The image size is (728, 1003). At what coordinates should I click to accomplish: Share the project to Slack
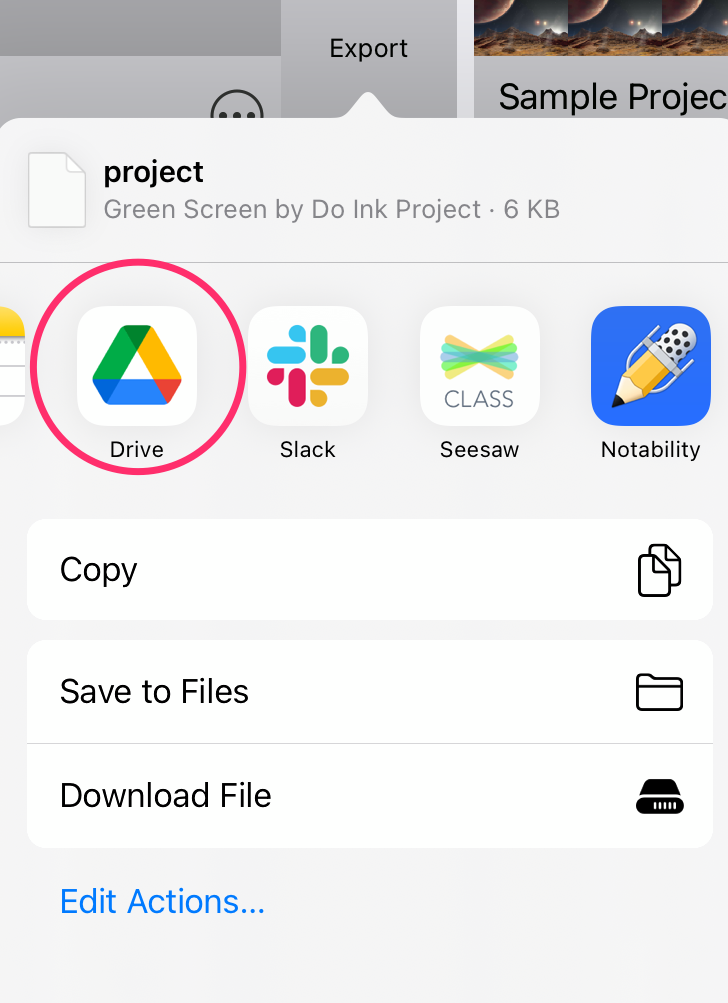click(x=308, y=367)
